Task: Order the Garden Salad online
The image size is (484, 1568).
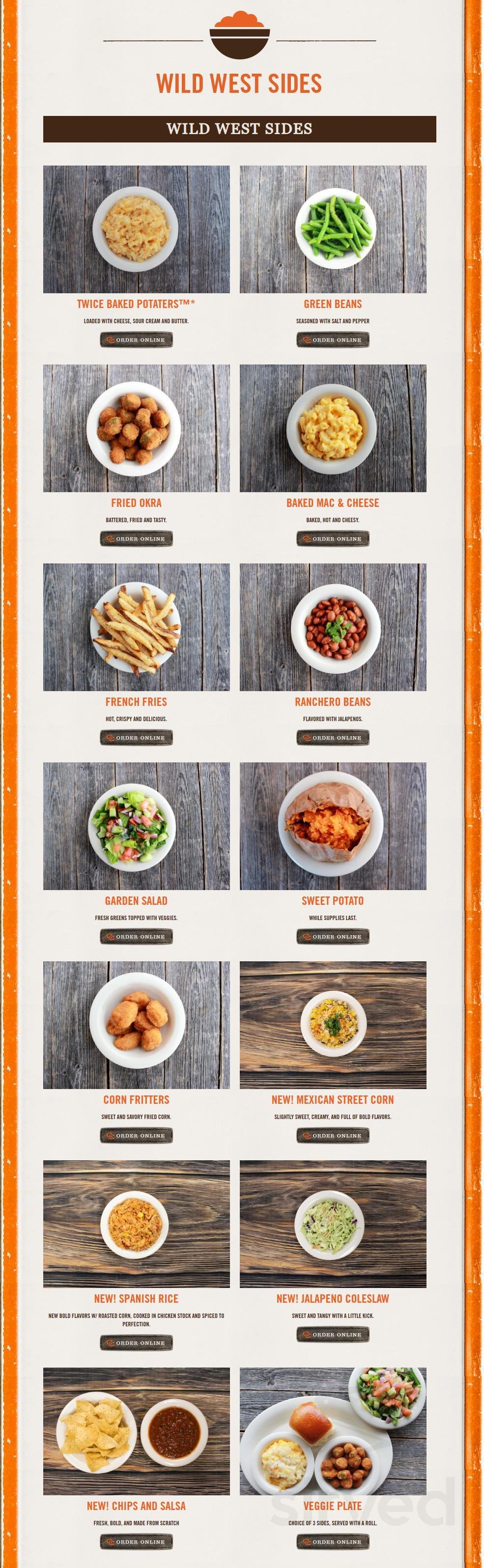Action: coord(137,937)
